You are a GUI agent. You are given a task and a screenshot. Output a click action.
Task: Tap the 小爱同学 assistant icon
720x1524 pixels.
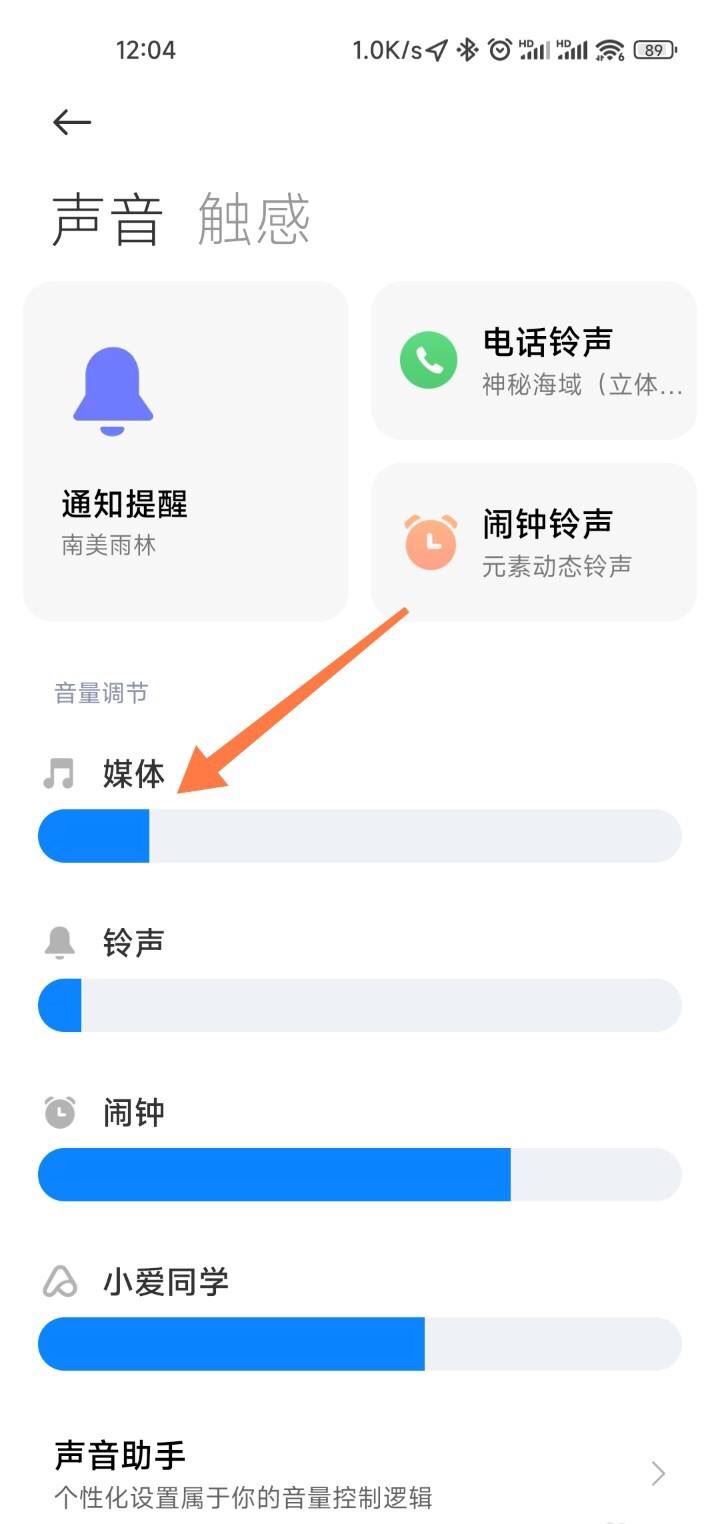(x=58, y=1281)
